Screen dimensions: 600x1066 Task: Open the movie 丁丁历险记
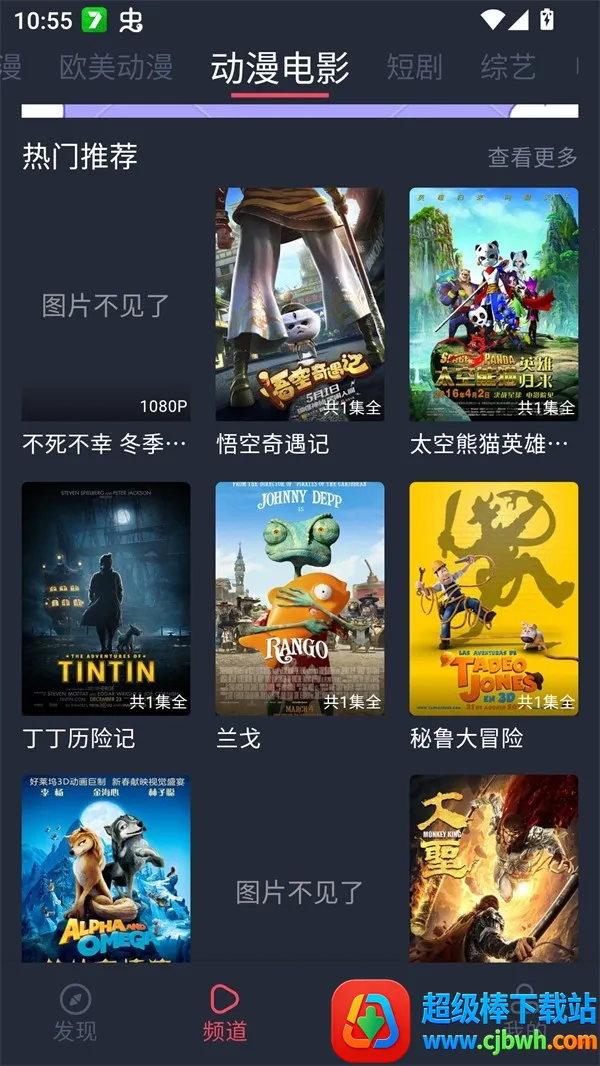(x=106, y=598)
